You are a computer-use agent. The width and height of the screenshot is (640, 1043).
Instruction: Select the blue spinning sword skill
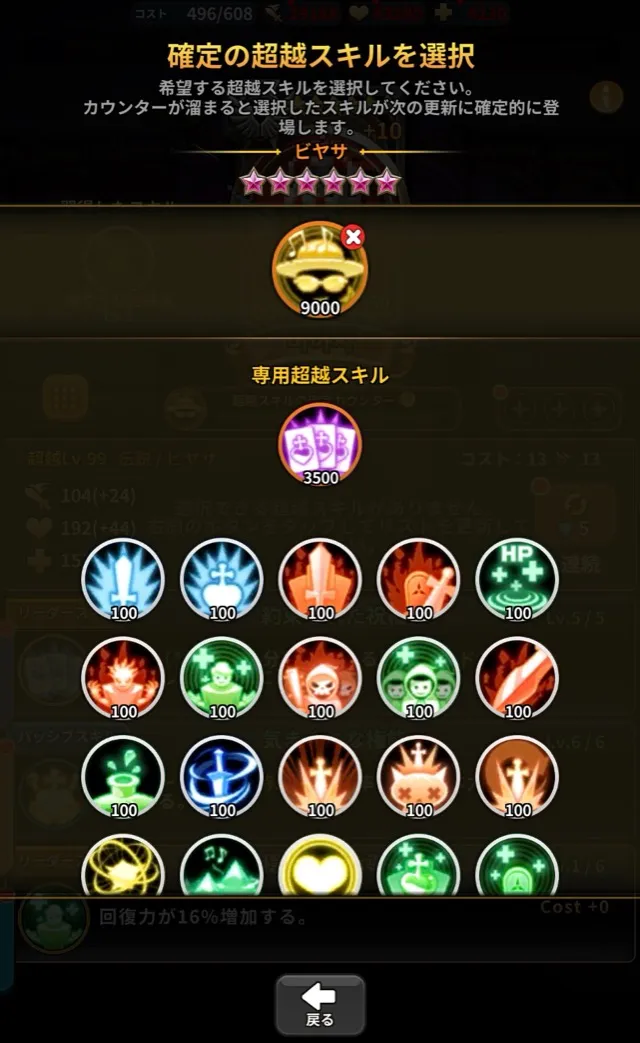coord(222,776)
